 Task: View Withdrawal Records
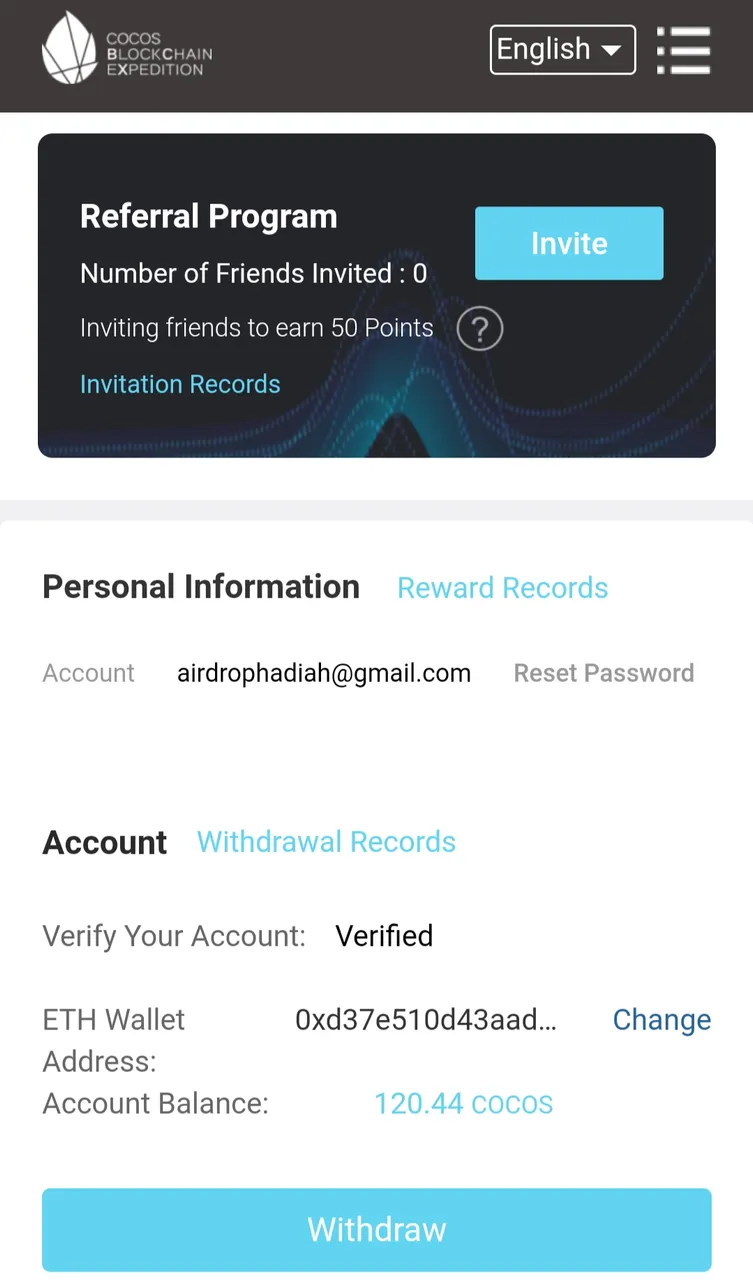click(326, 842)
